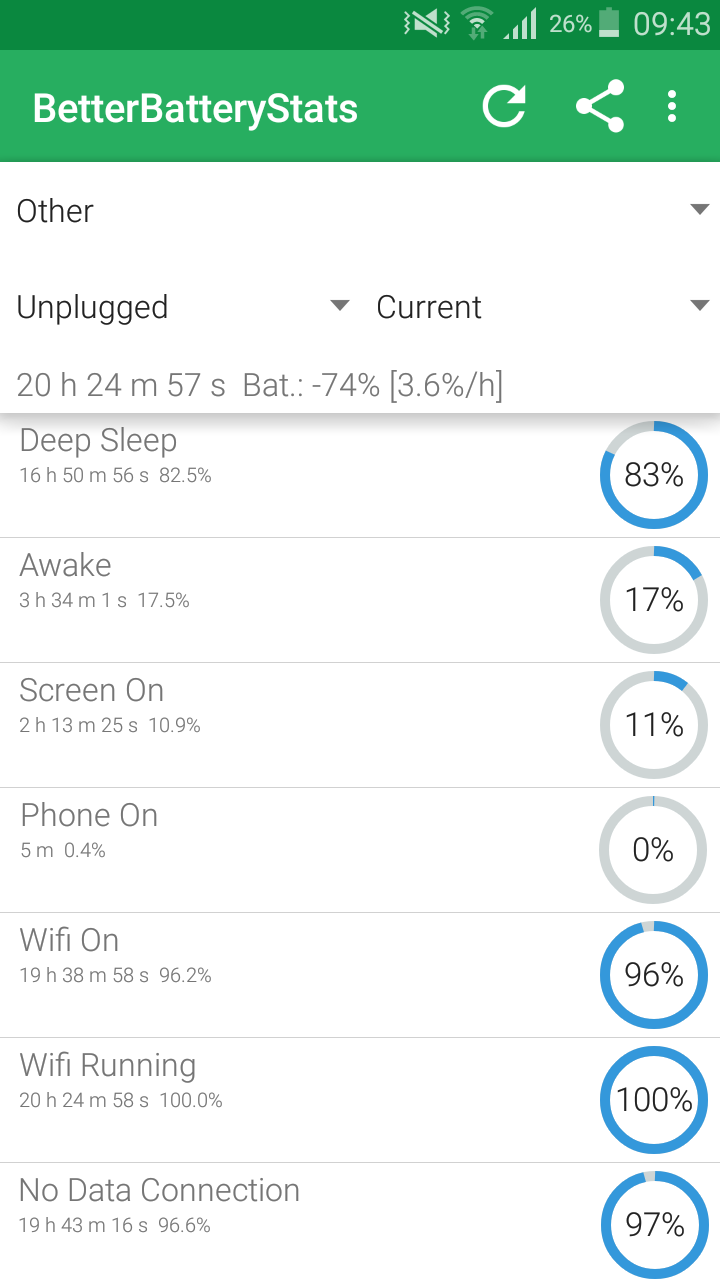Open the Wifi On entry
This screenshot has width=720, height=1280.
300,975
